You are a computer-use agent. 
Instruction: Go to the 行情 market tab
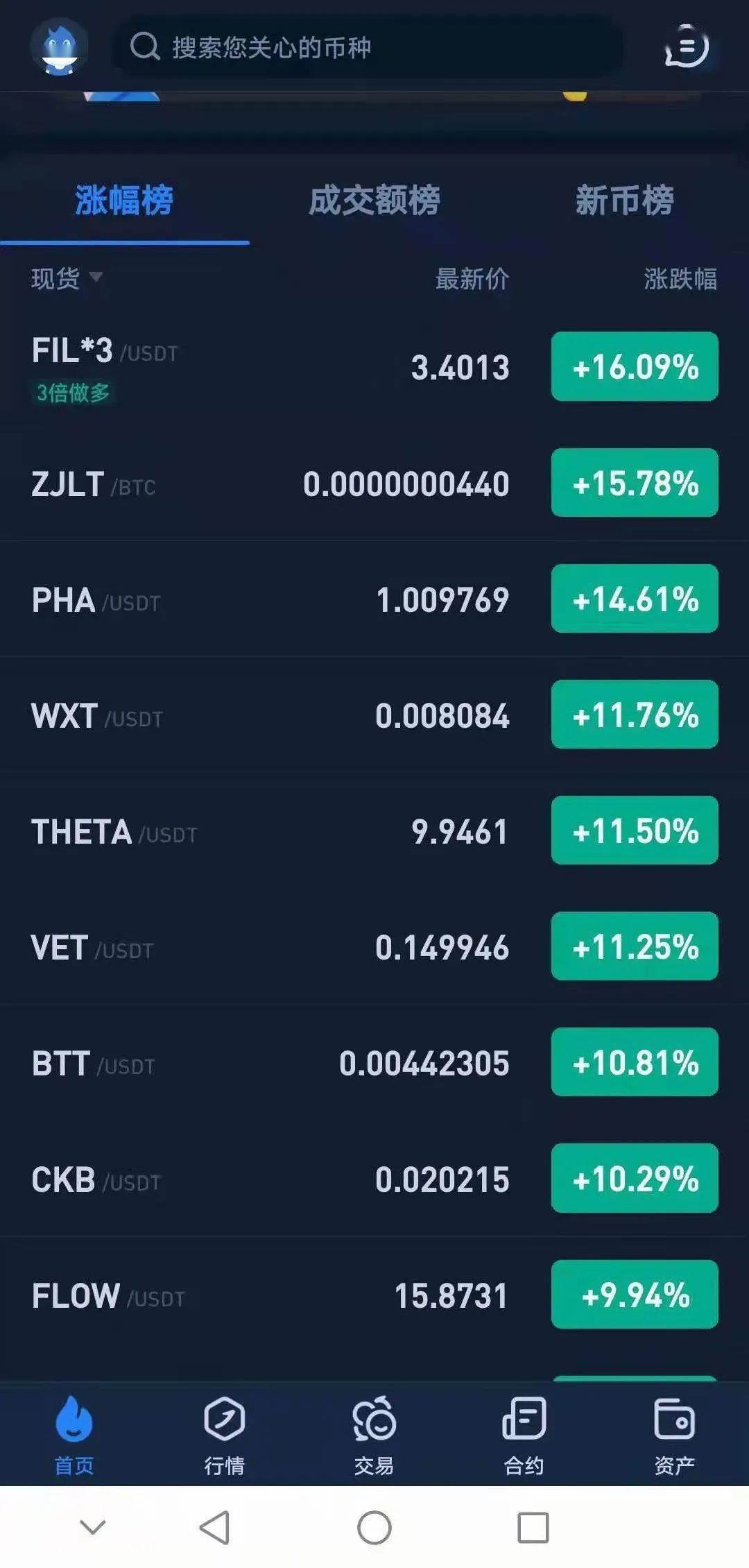(224, 1435)
